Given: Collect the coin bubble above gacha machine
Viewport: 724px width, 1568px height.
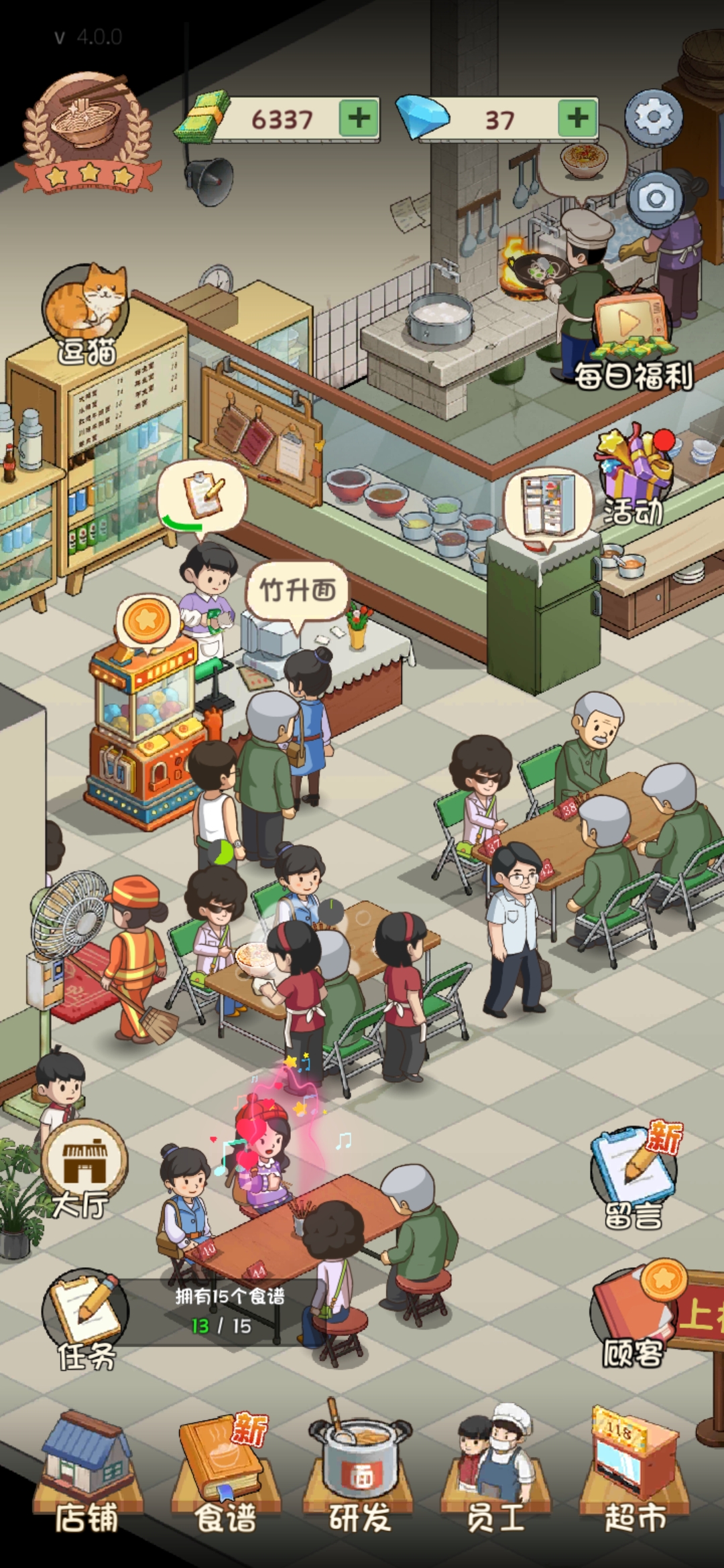Looking at the screenshot, I should point(147,621).
